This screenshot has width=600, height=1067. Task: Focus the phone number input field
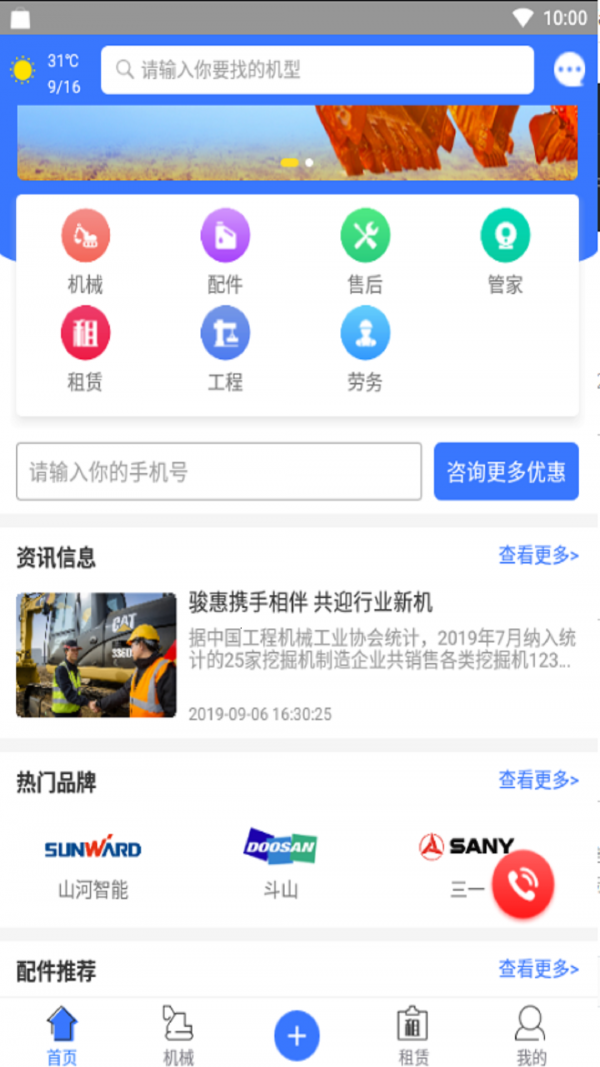point(218,472)
